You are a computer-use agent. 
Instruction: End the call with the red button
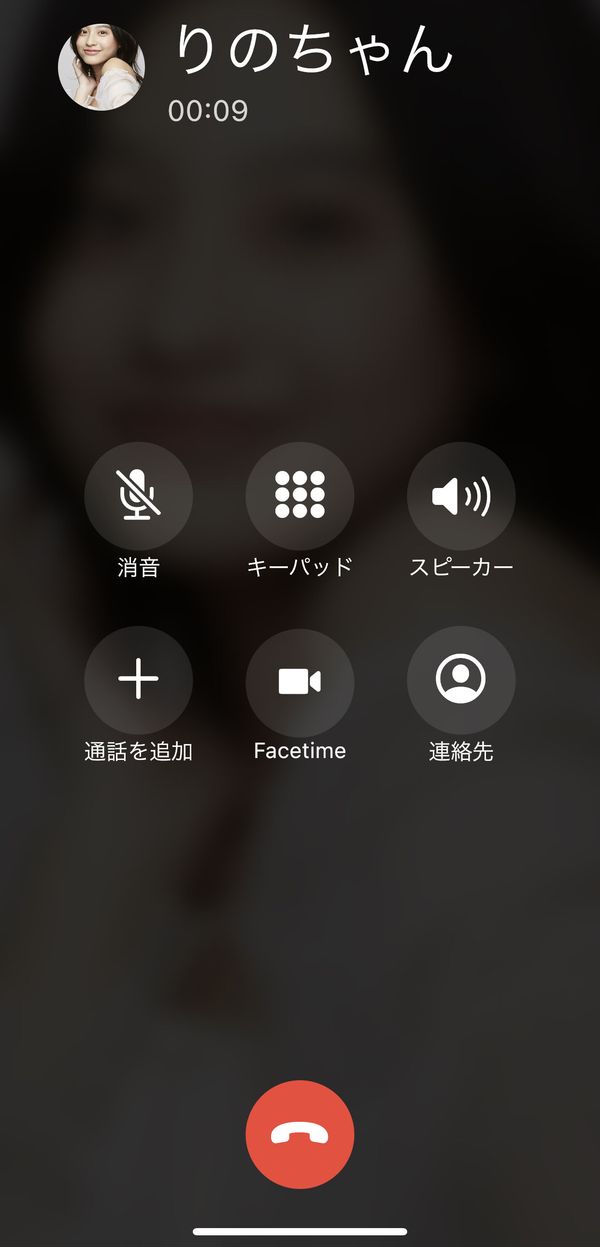click(x=300, y=1134)
